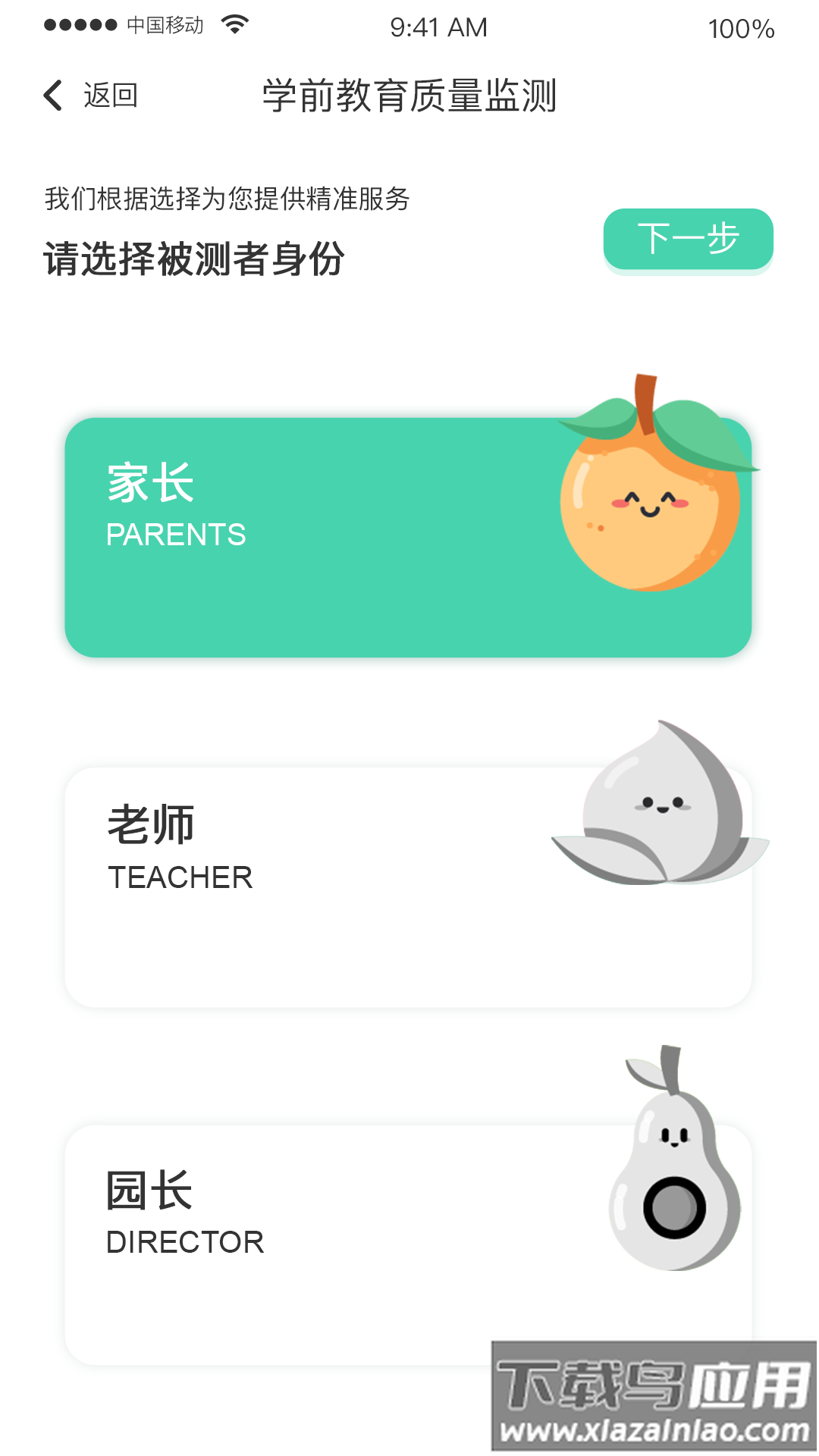
Task: Tap the PARENTS label text
Action: pyautogui.click(x=175, y=535)
